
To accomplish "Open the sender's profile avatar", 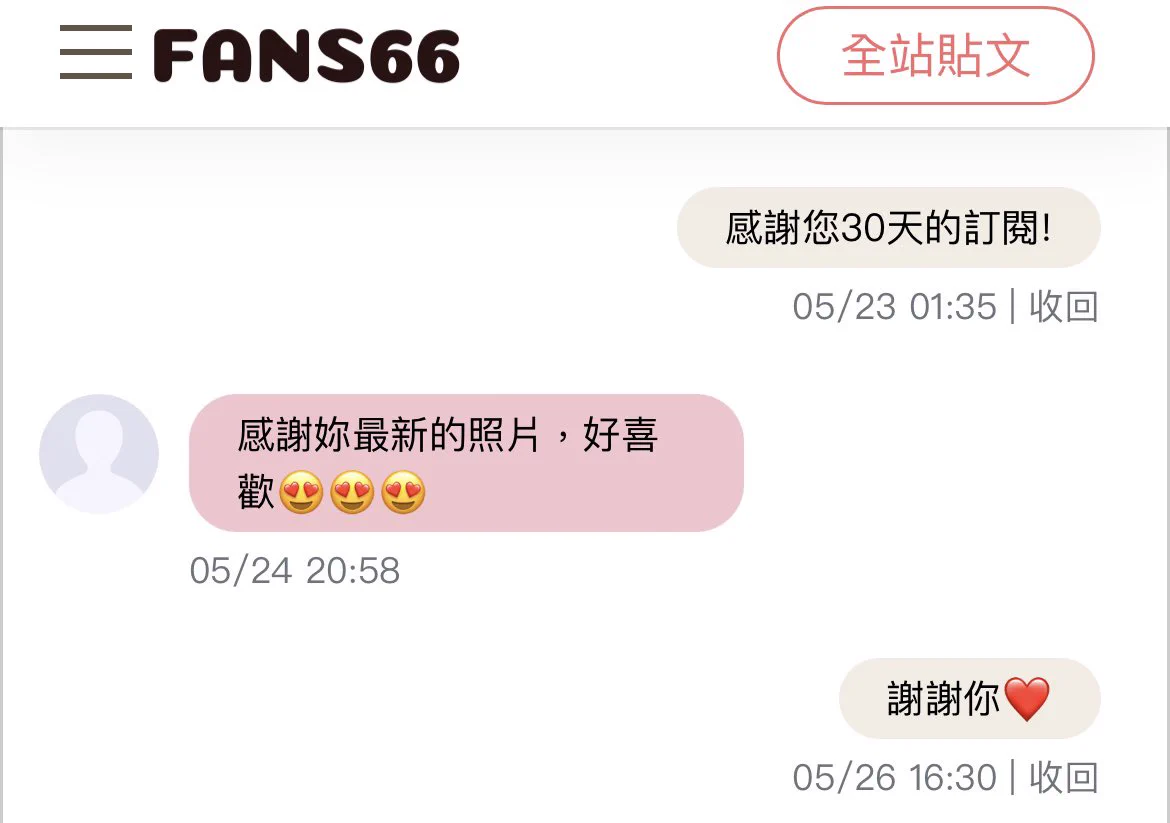I will (x=99, y=454).
